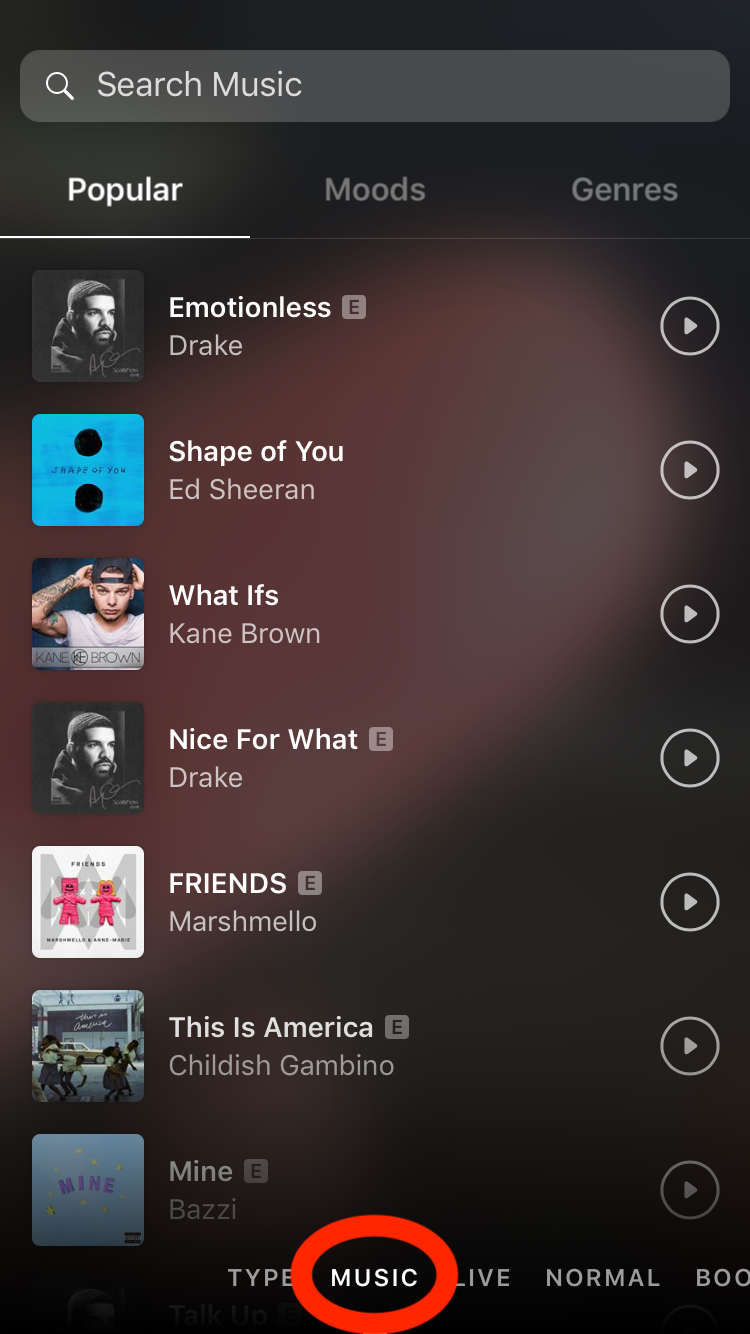The width and height of the screenshot is (750, 1334).
Task: Preview Nice For What by Drake
Action: coord(690,758)
